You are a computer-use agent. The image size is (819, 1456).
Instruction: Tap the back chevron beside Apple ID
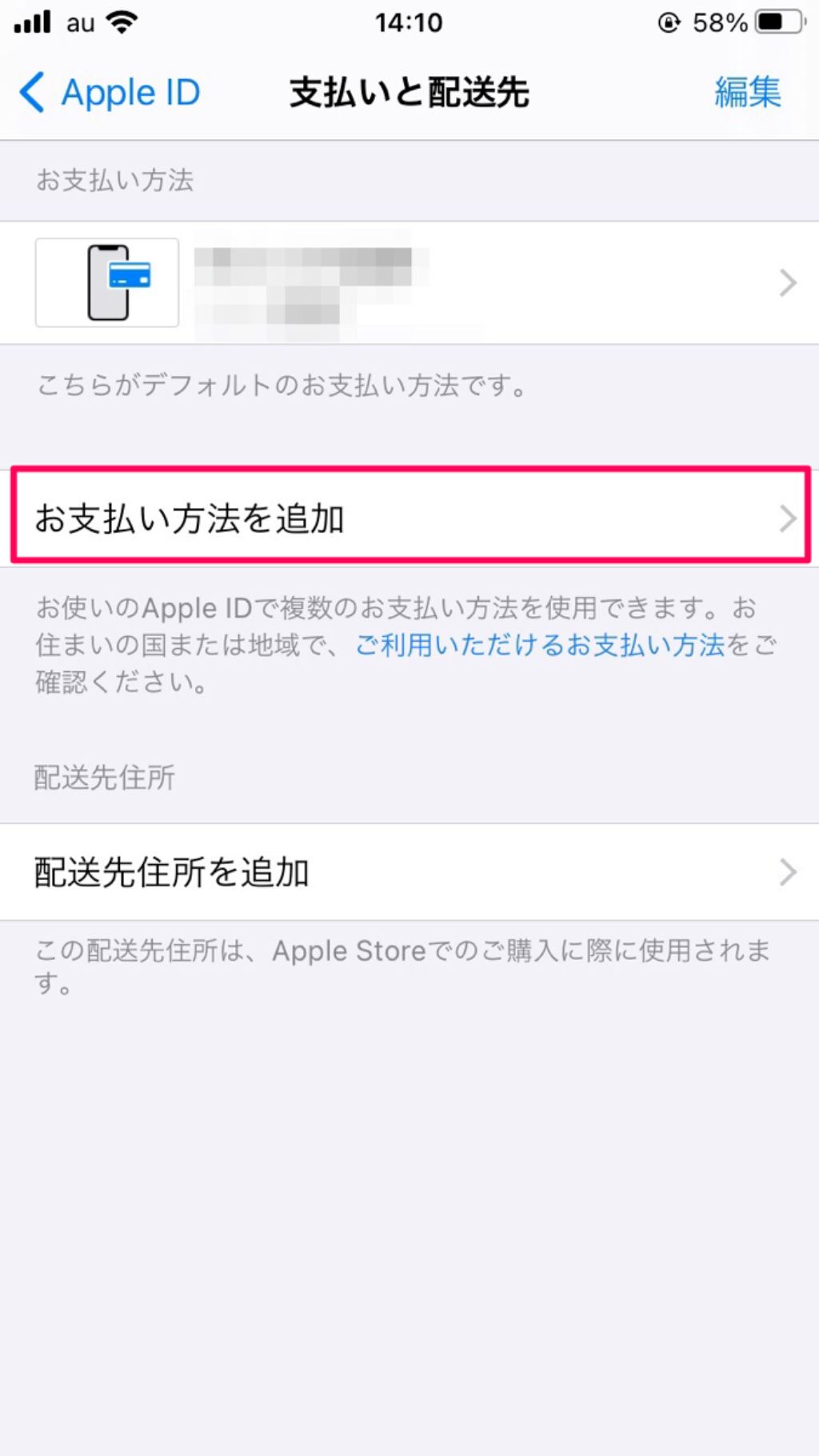click(30, 92)
